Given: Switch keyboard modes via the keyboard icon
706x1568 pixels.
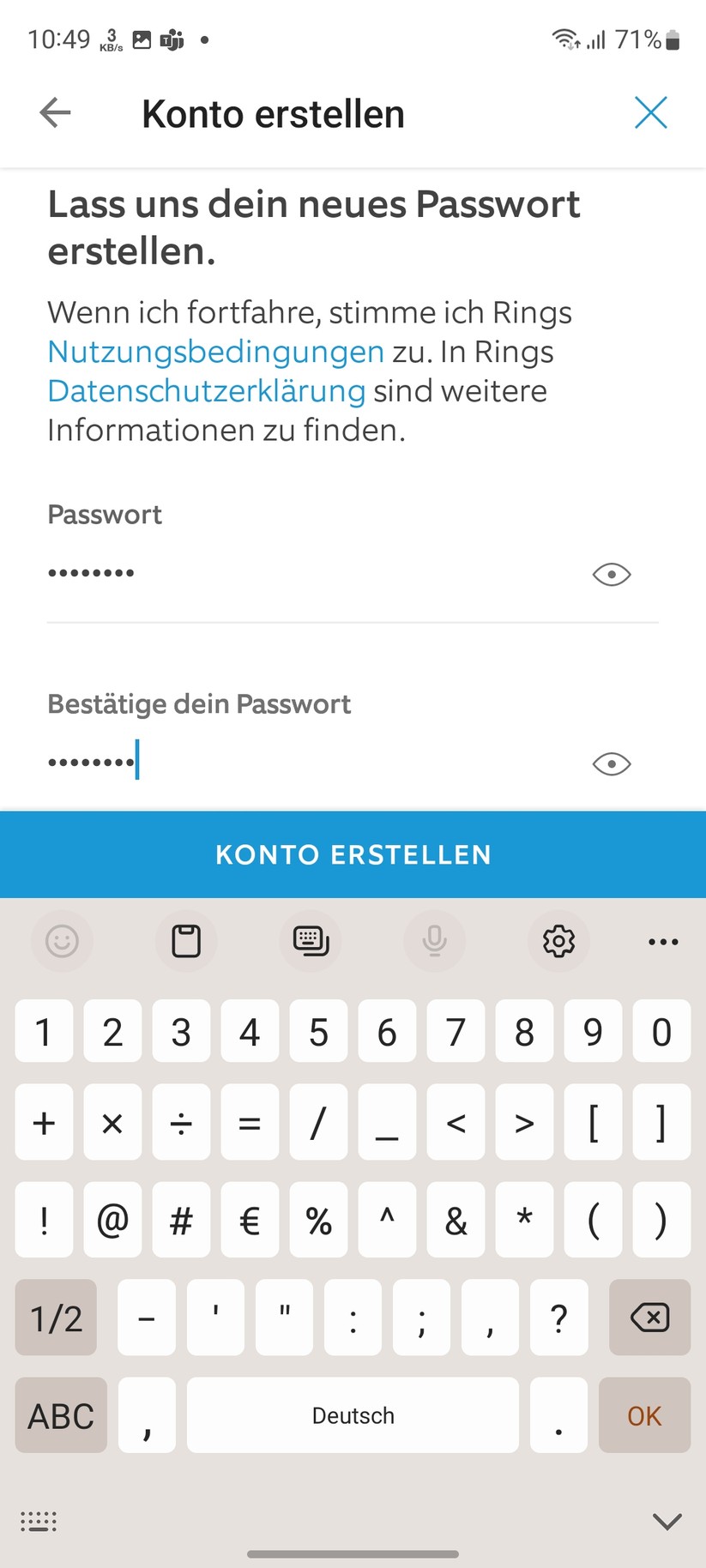Looking at the screenshot, I should (x=310, y=941).
